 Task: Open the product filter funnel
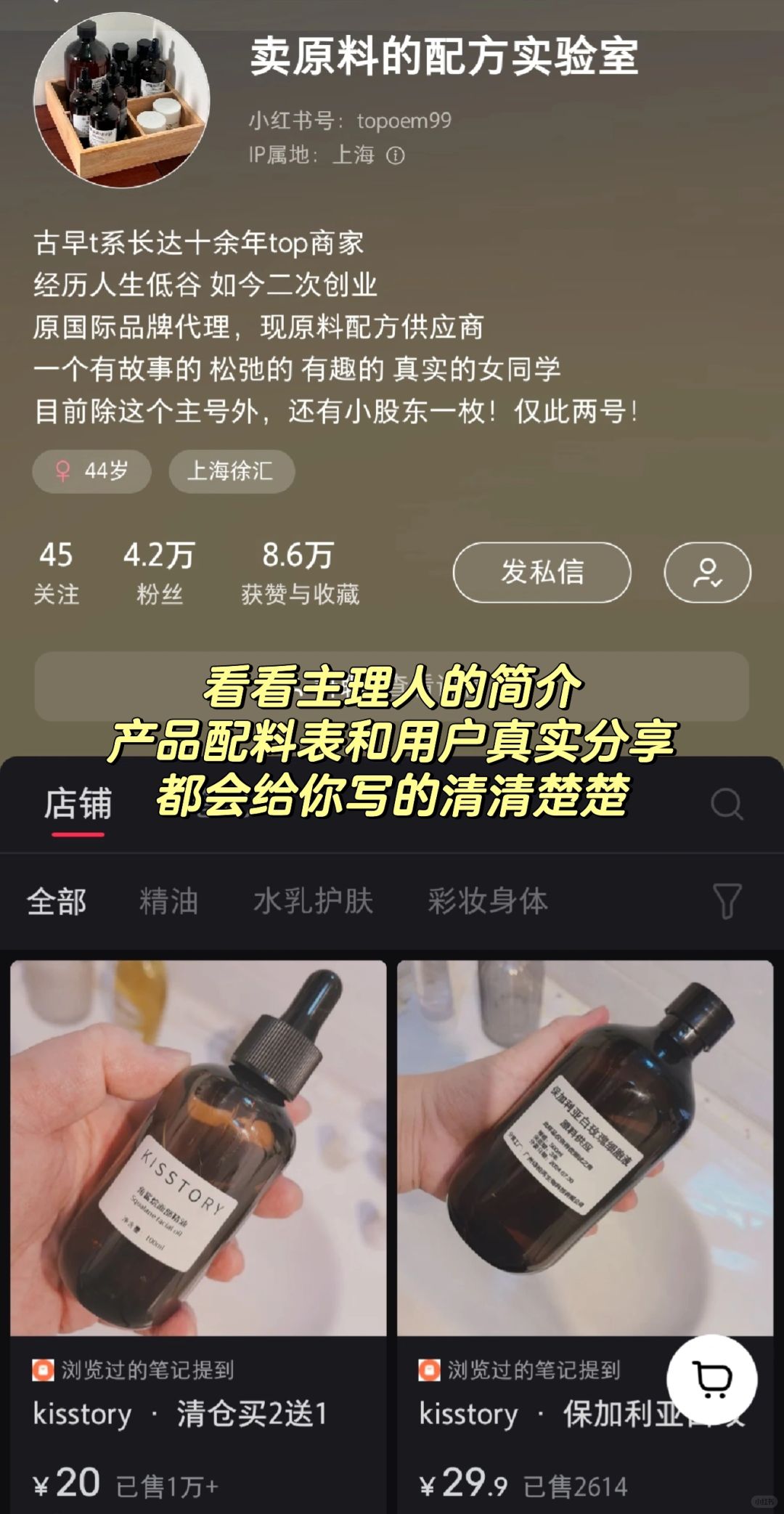(x=727, y=902)
